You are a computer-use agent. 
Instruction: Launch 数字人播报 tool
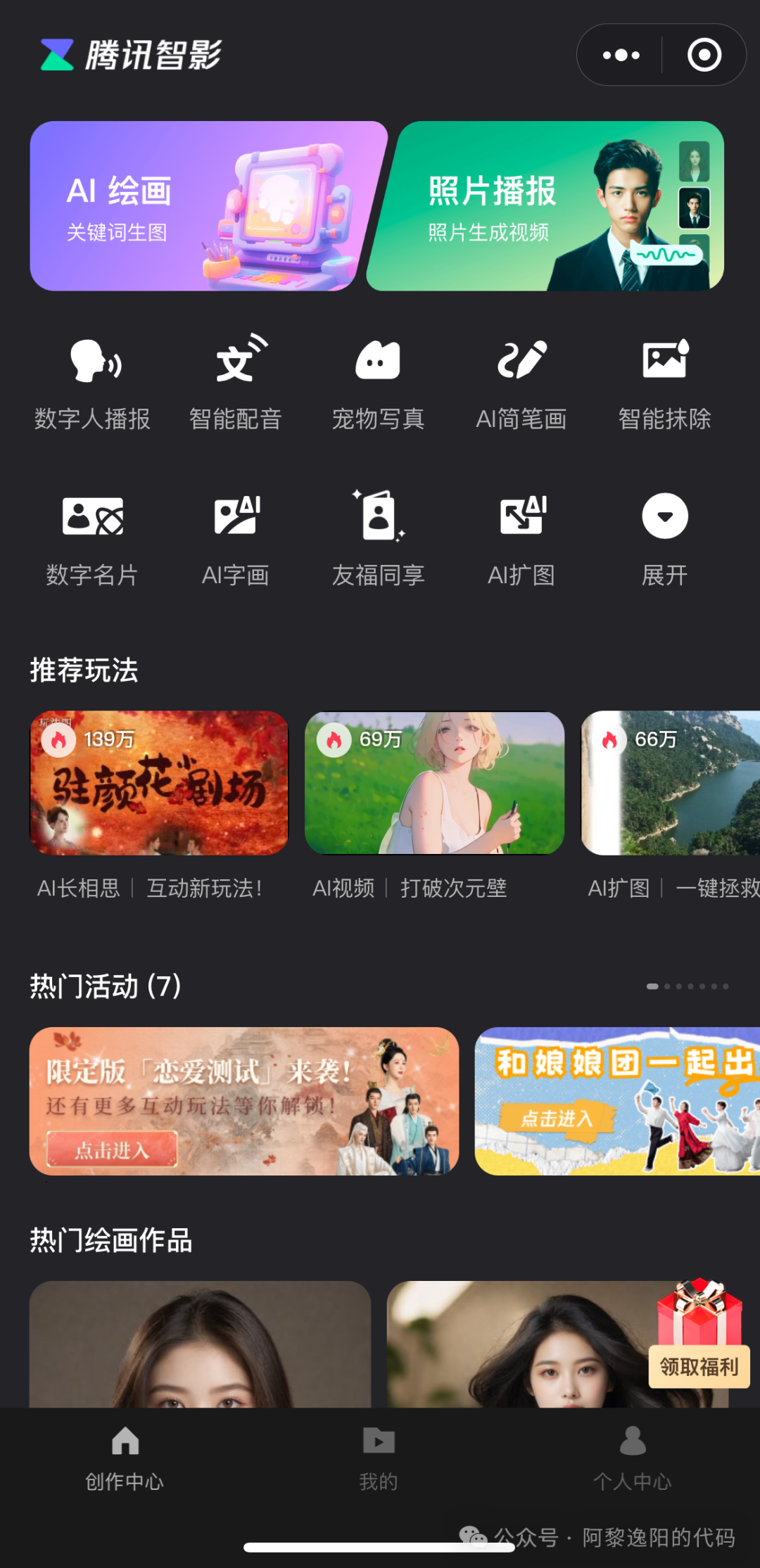point(93,383)
